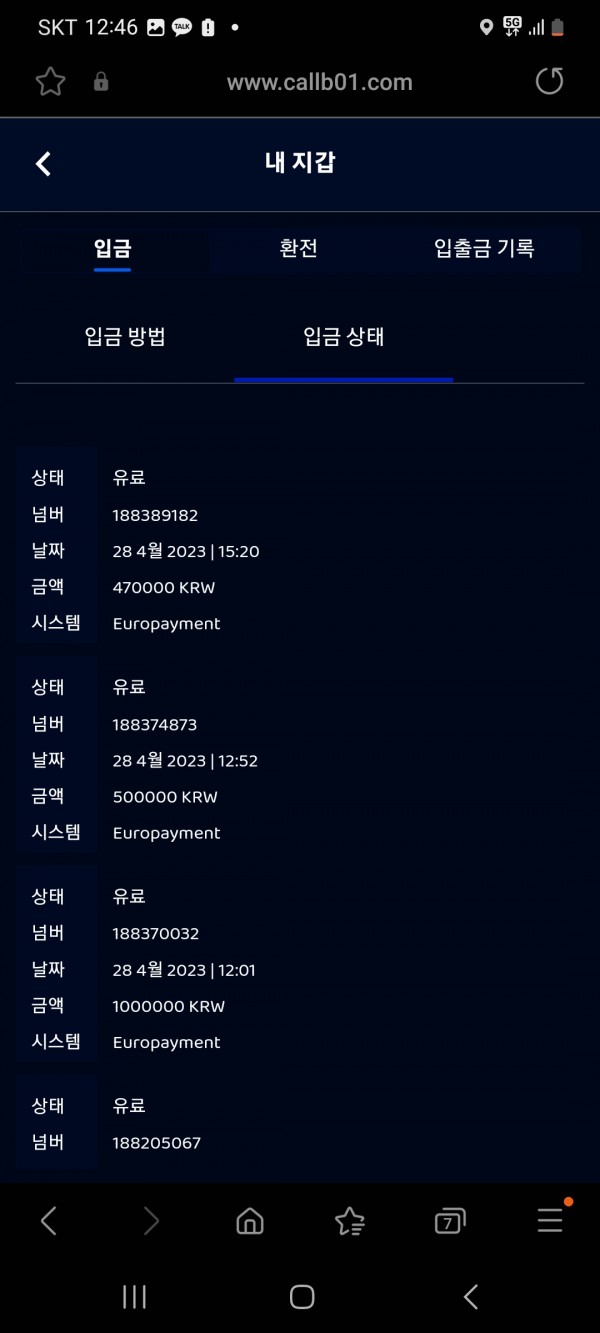The width and height of the screenshot is (600, 1333).
Task: Bookmark this page with the star icon
Action: [50, 82]
